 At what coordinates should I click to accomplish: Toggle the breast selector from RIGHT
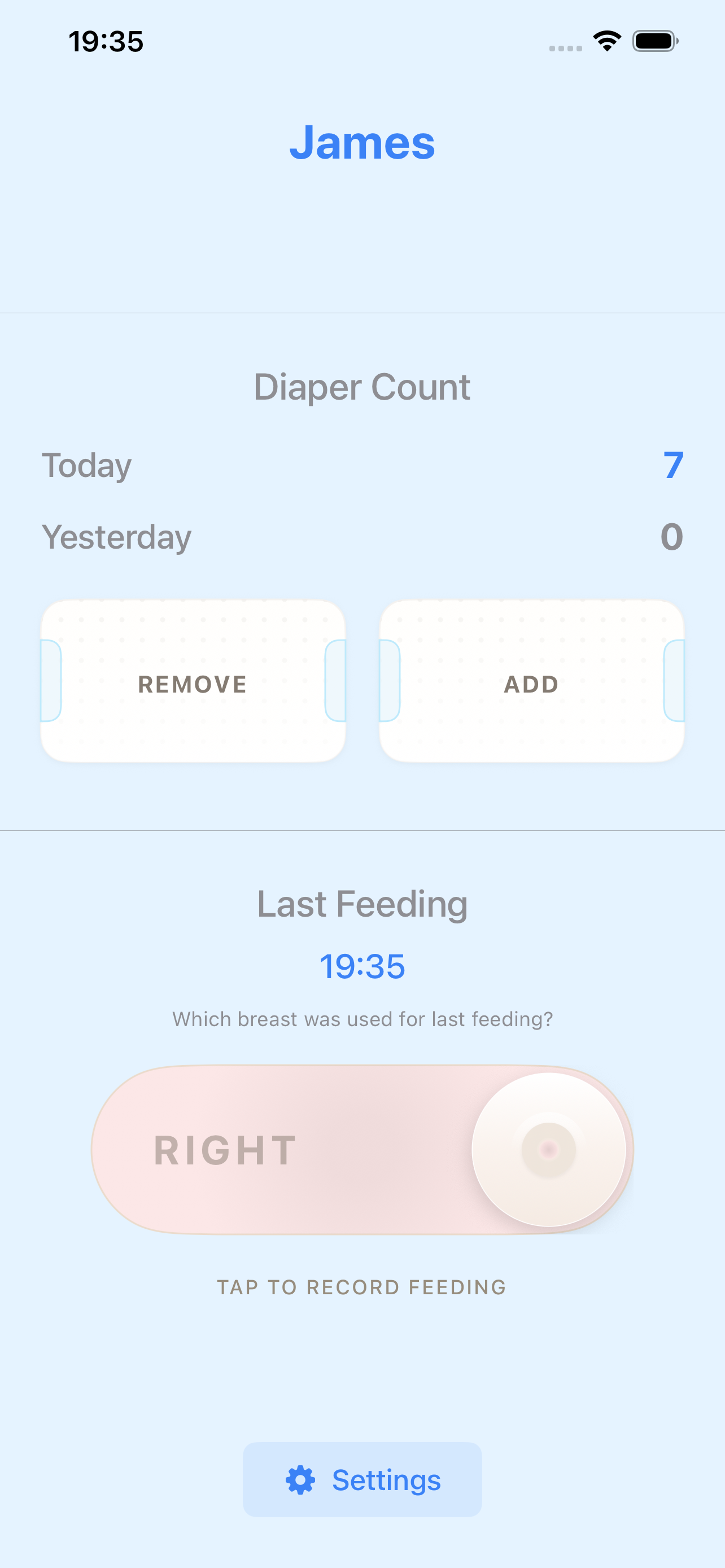point(362,1149)
